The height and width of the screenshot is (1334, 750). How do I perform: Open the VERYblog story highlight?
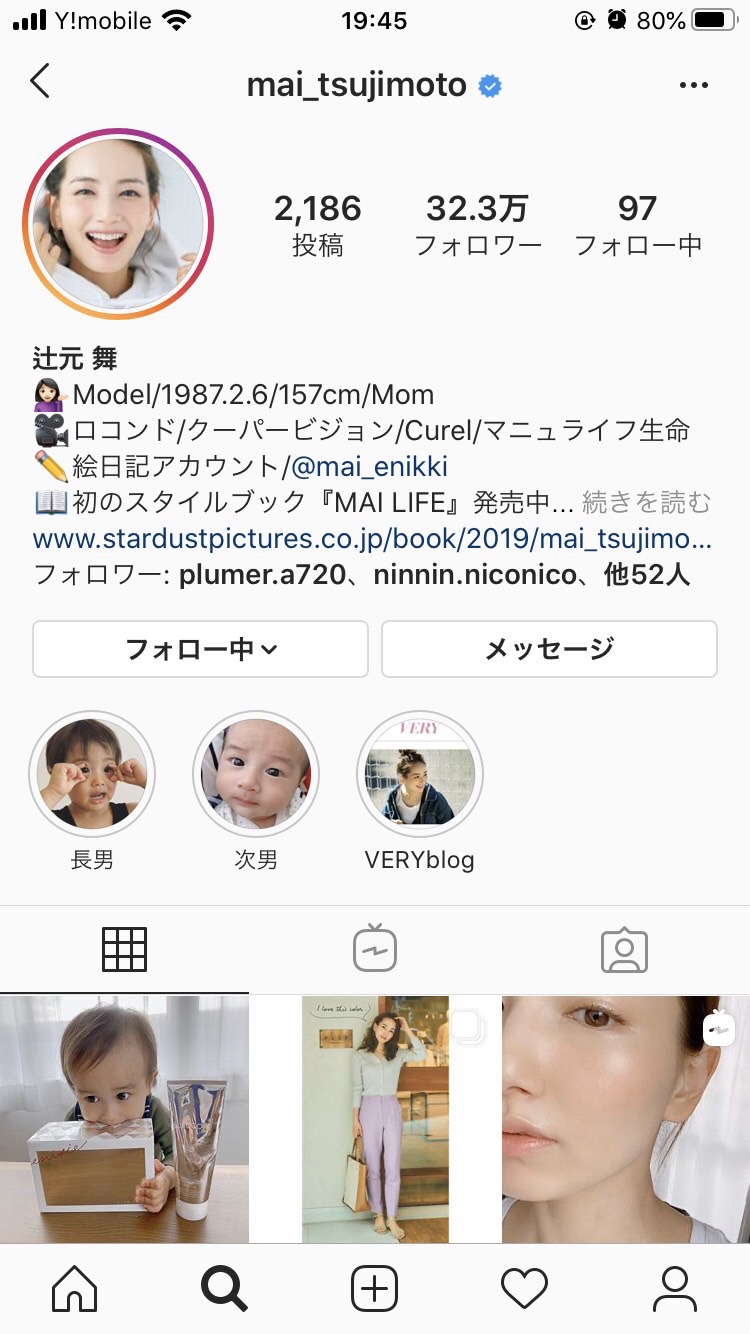pyautogui.click(x=420, y=774)
